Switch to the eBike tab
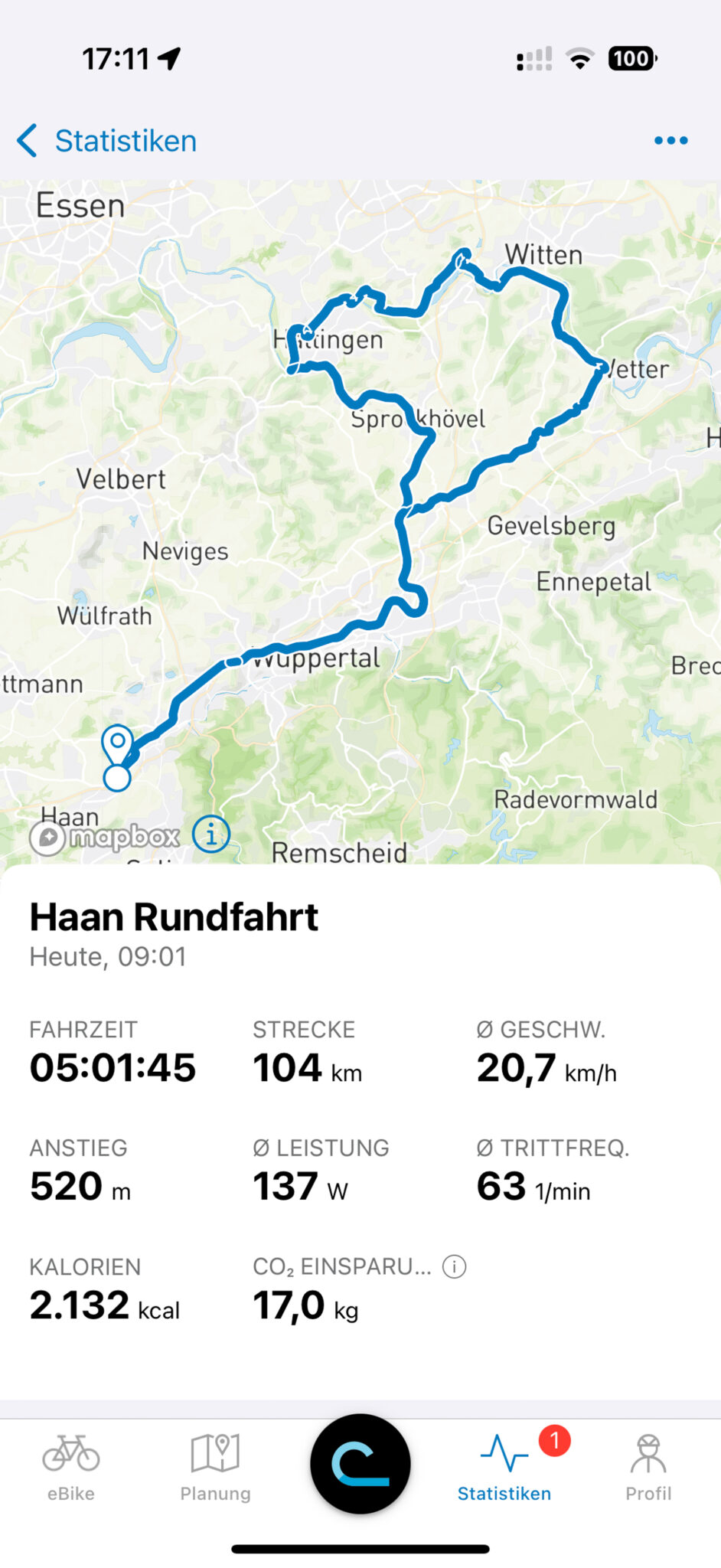This screenshot has width=721, height=1568. coord(71,1468)
